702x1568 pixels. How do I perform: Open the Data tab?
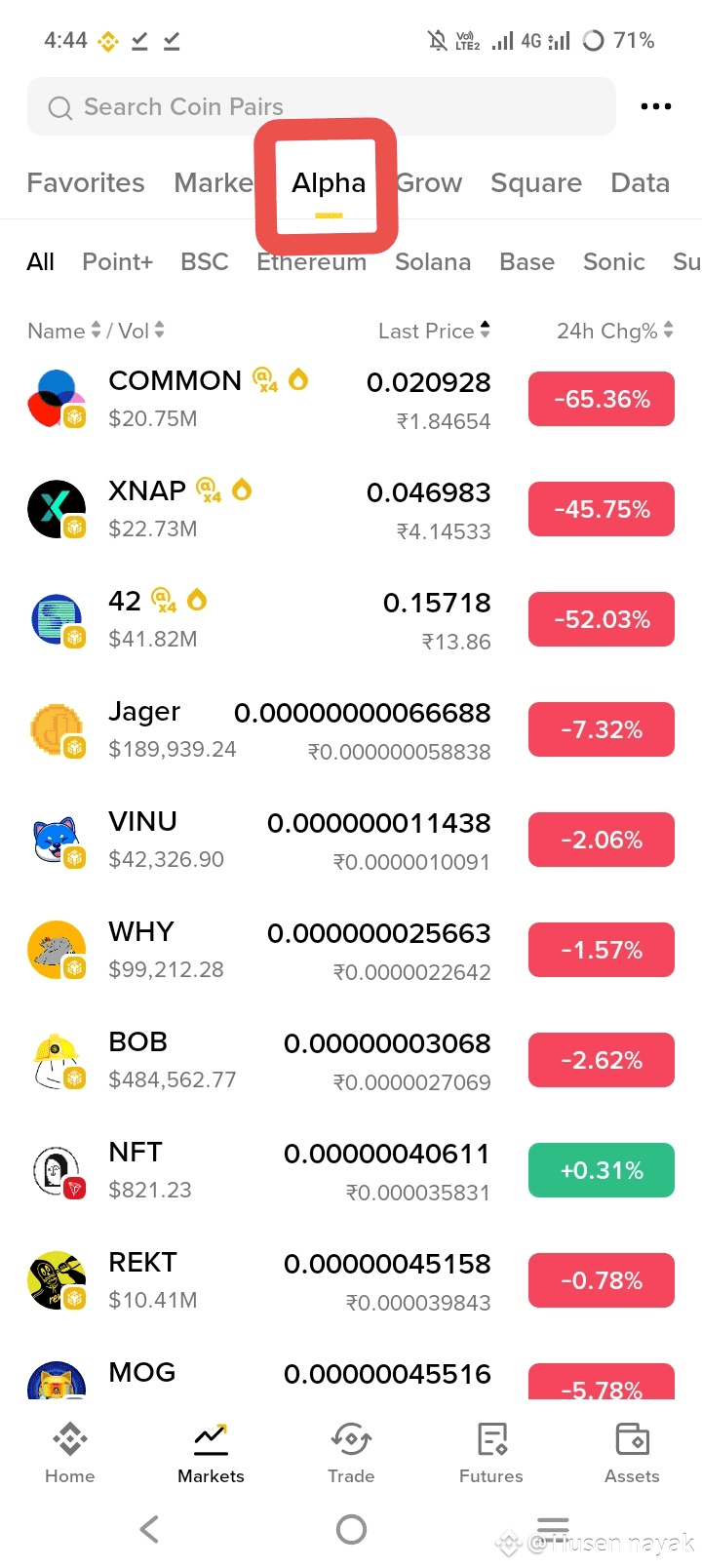point(640,183)
